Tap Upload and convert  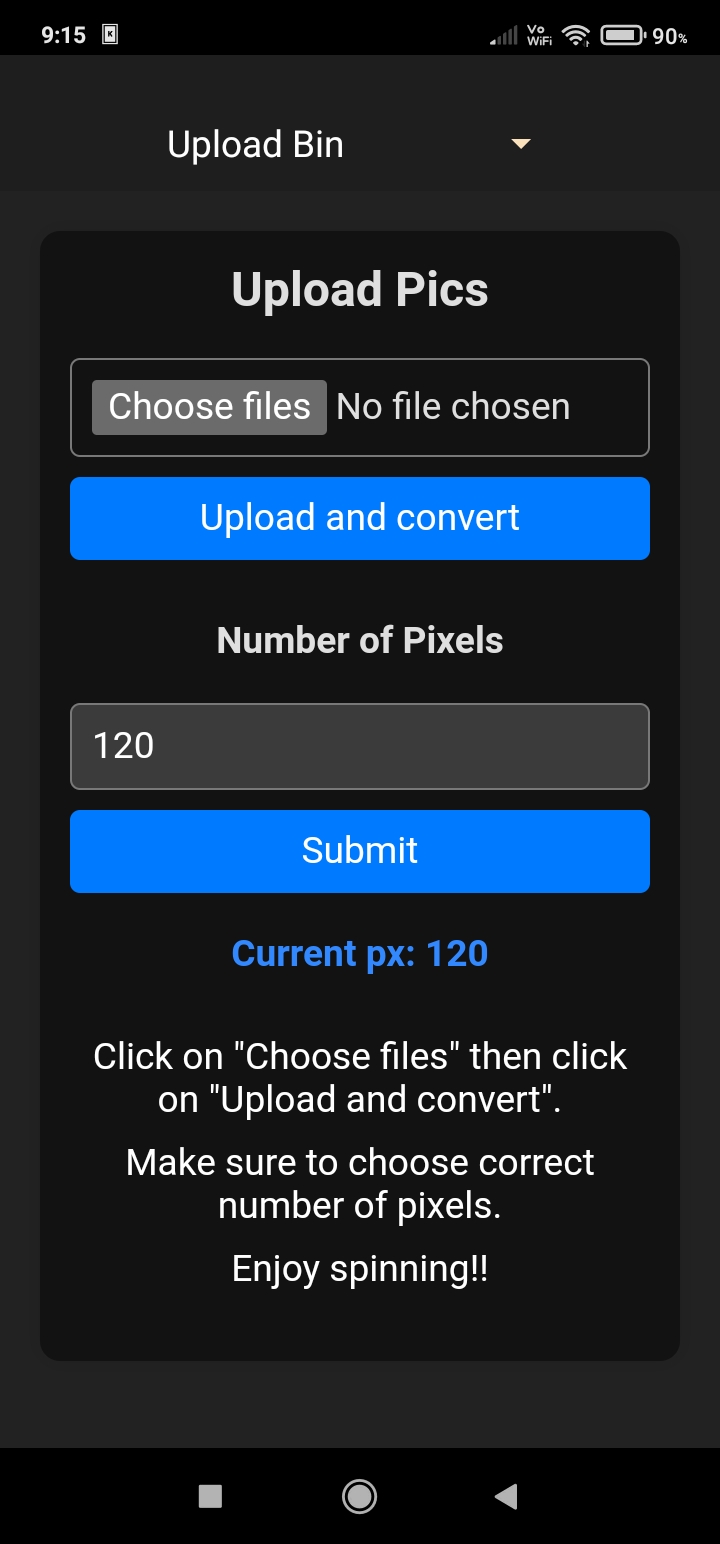[x=360, y=518]
